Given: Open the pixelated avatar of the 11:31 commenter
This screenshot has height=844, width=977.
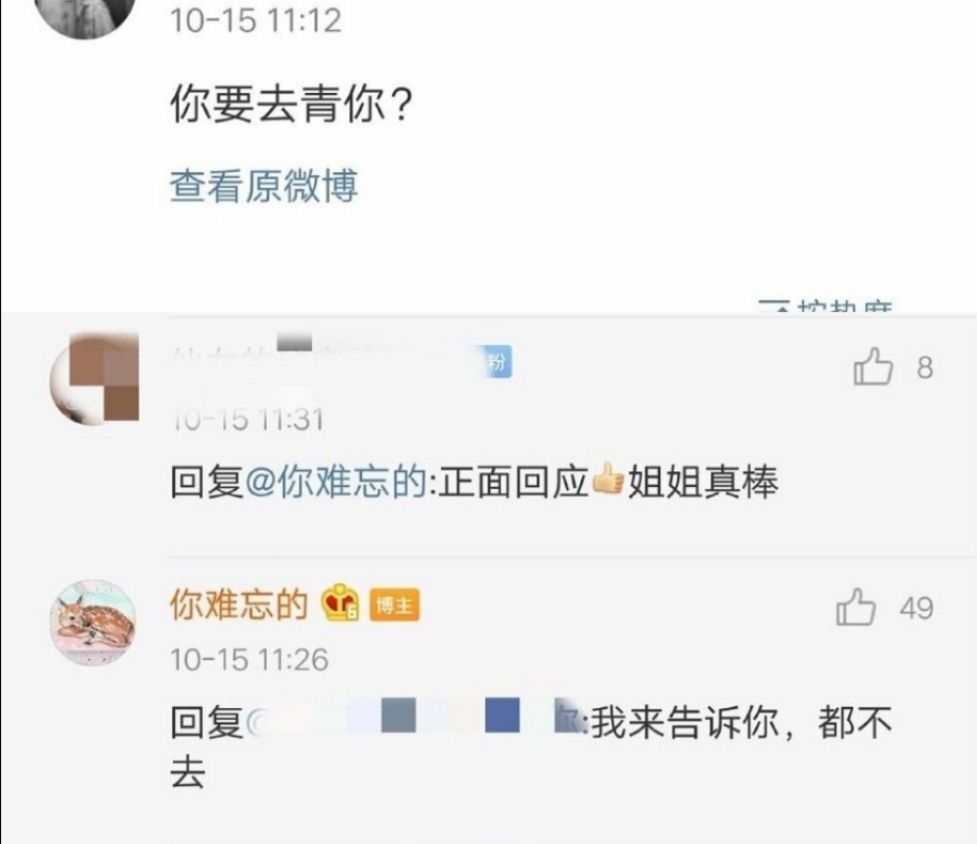Looking at the screenshot, I should click(x=94, y=379).
